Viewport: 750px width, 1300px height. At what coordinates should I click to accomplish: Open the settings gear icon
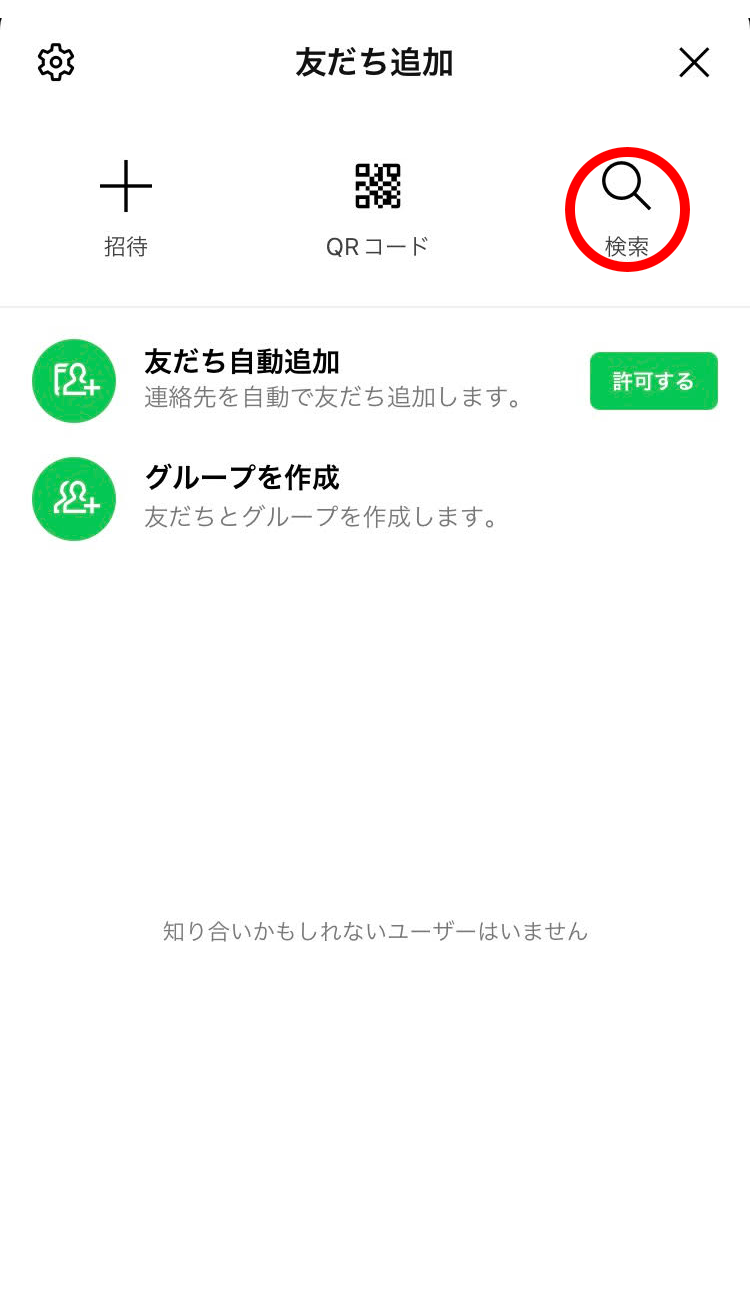tap(56, 63)
